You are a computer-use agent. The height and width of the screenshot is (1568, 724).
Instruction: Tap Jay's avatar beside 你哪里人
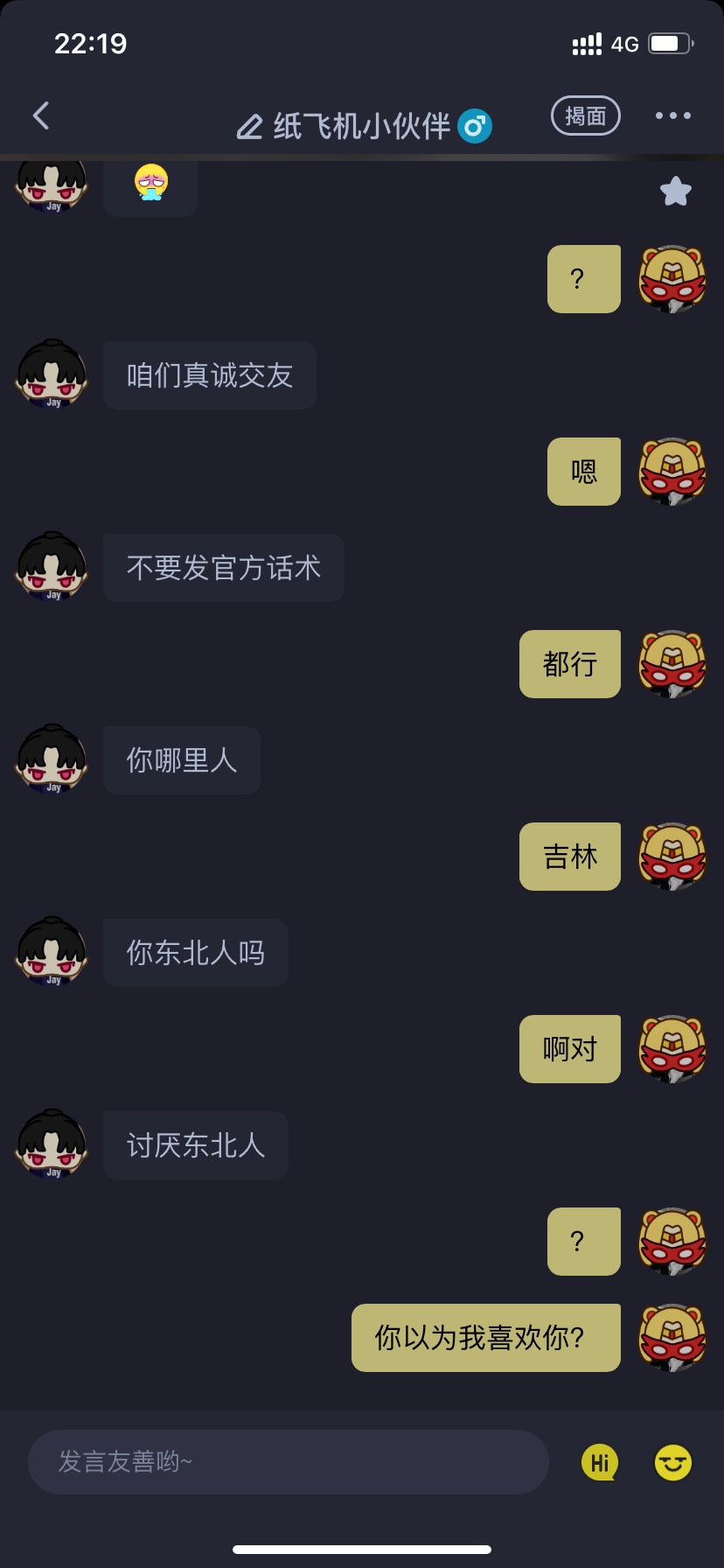tap(51, 759)
